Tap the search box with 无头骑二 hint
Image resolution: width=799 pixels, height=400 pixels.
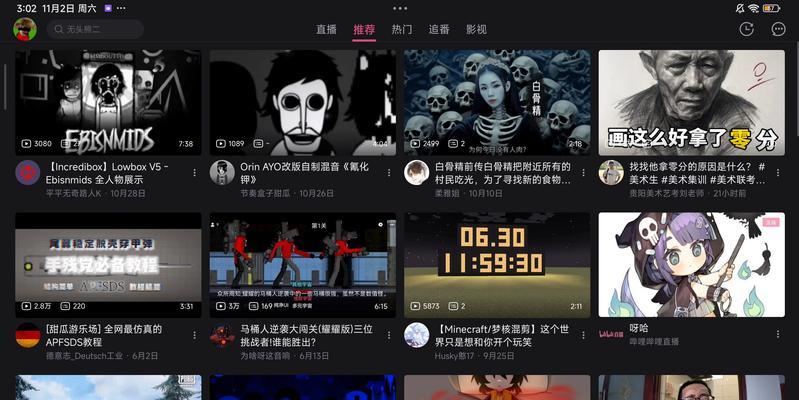[x=94, y=30]
